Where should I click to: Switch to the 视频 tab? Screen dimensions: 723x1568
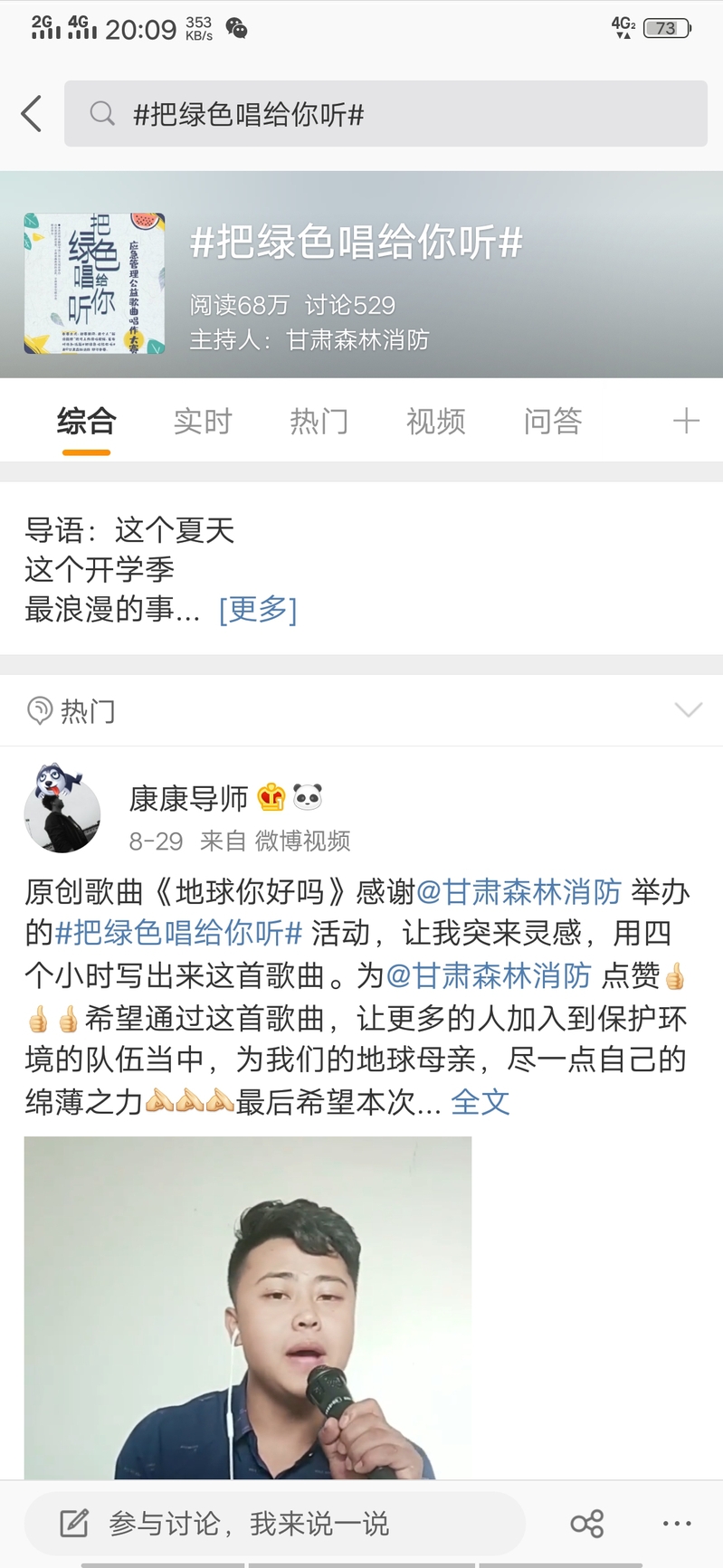pyautogui.click(x=435, y=422)
